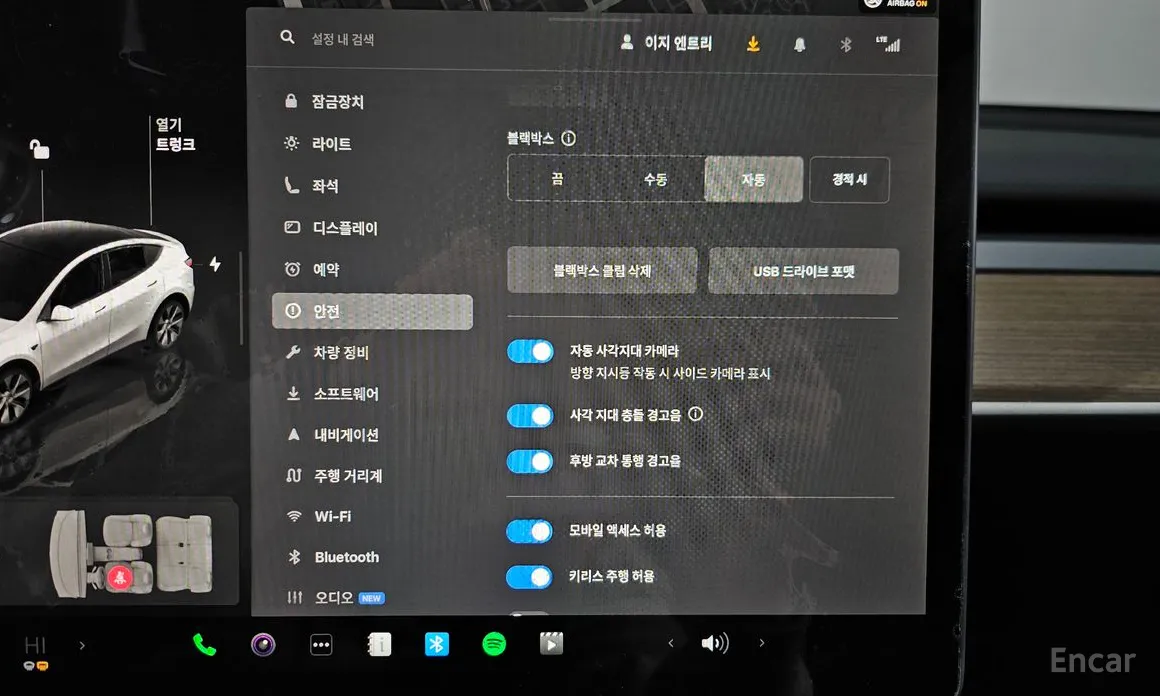The image size is (1160, 696).
Task: Toggle 사각 지대 충돌 경고음 switch
Action: 530,415
